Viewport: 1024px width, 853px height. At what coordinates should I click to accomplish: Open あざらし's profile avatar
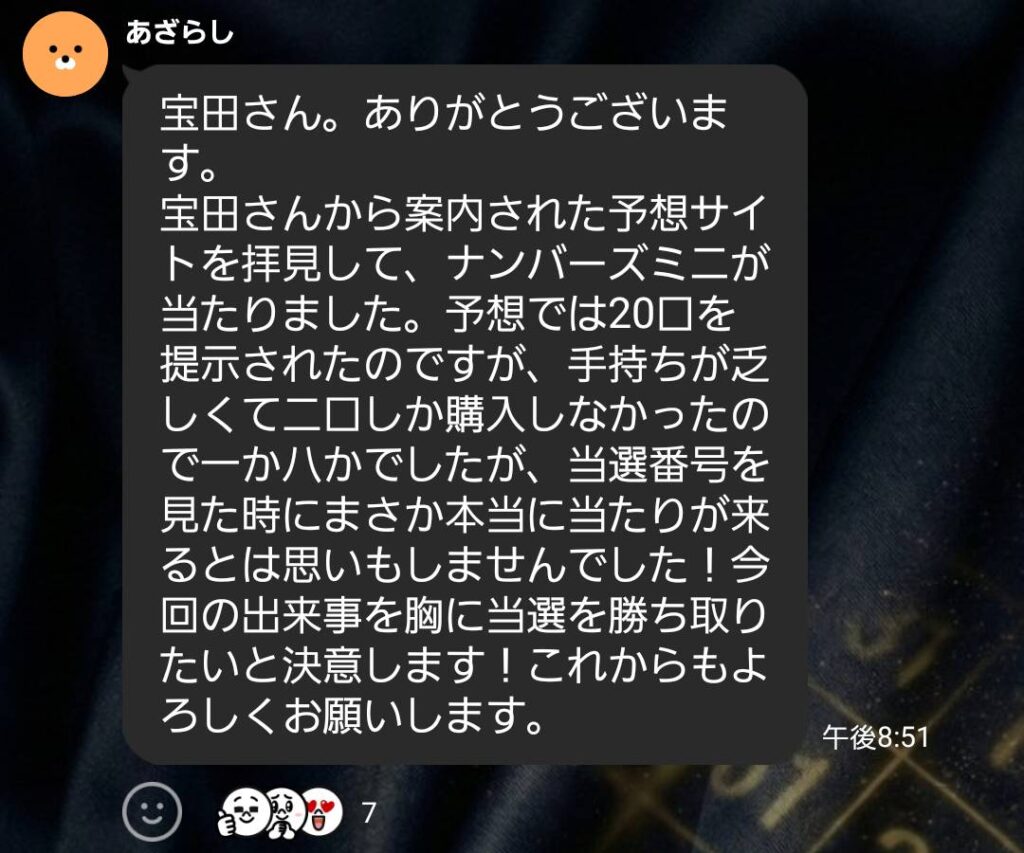(x=65, y=54)
